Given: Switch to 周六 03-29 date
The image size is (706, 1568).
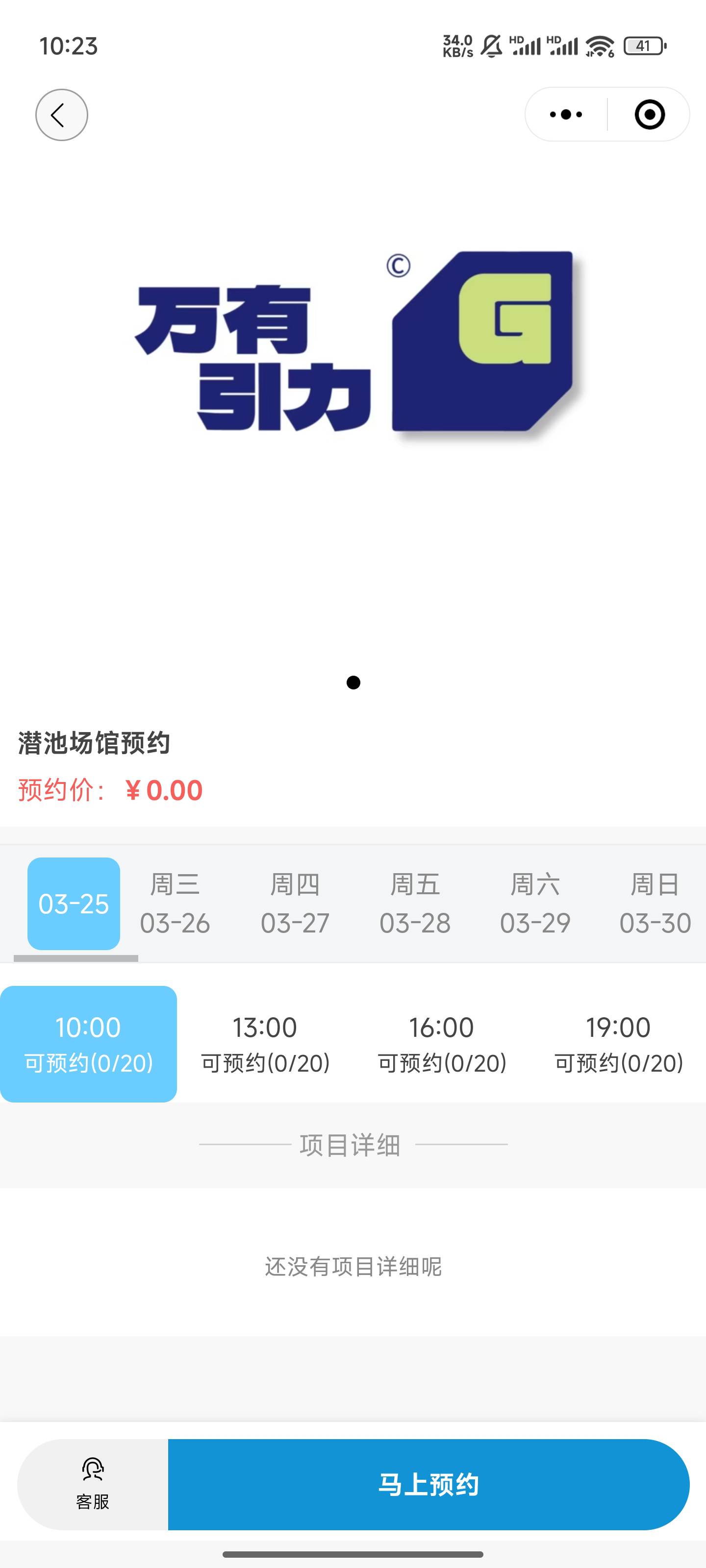Looking at the screenshot, I should 535,904.
